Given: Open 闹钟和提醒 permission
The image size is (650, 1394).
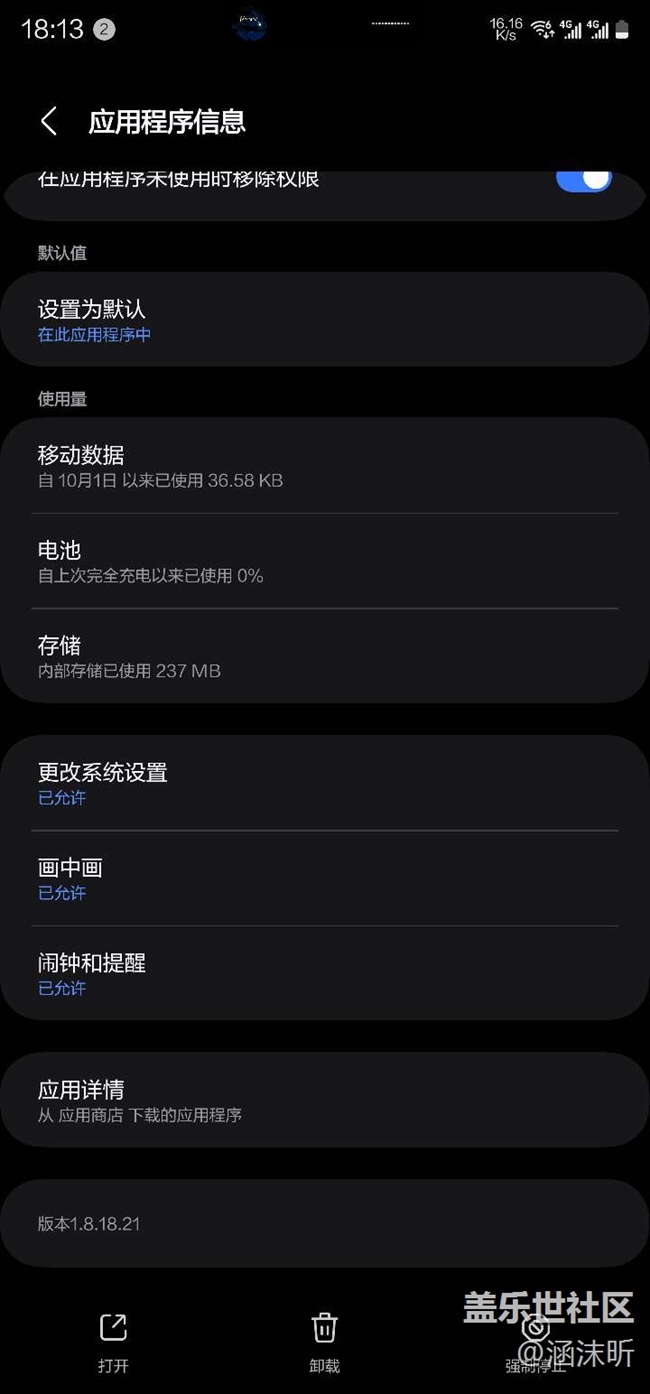Looking at the screenshot, I should point(324,973).
